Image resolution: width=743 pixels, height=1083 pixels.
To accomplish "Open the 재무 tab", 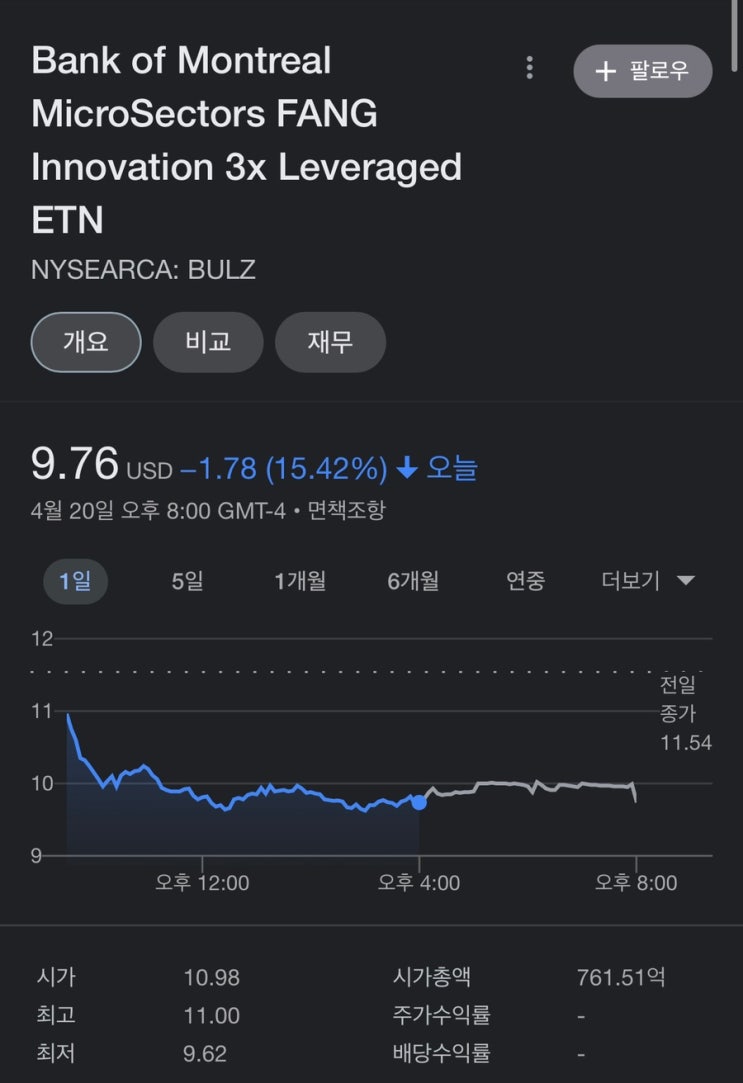I will coord(330,342).
